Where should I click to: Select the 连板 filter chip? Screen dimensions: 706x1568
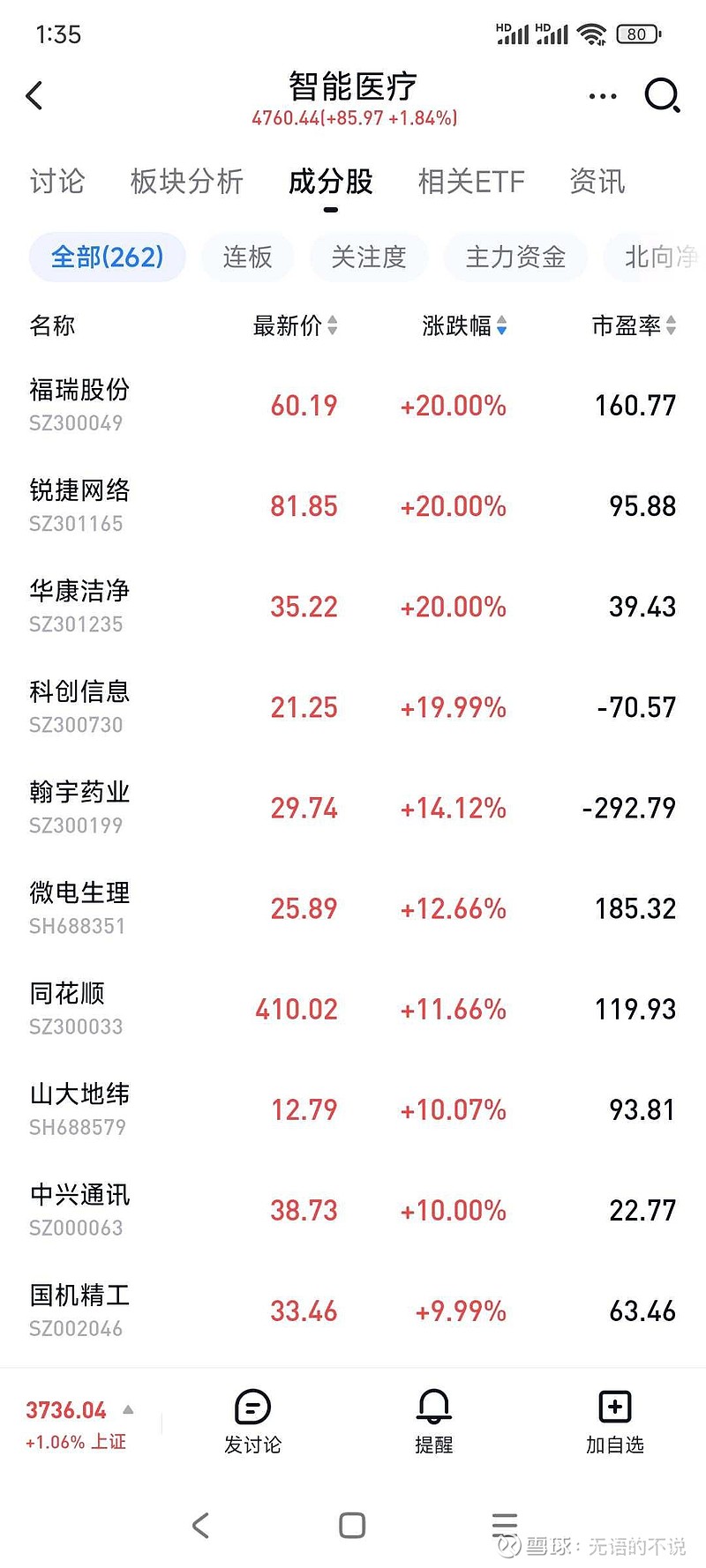pyautogui.click(x=247, y=258)
